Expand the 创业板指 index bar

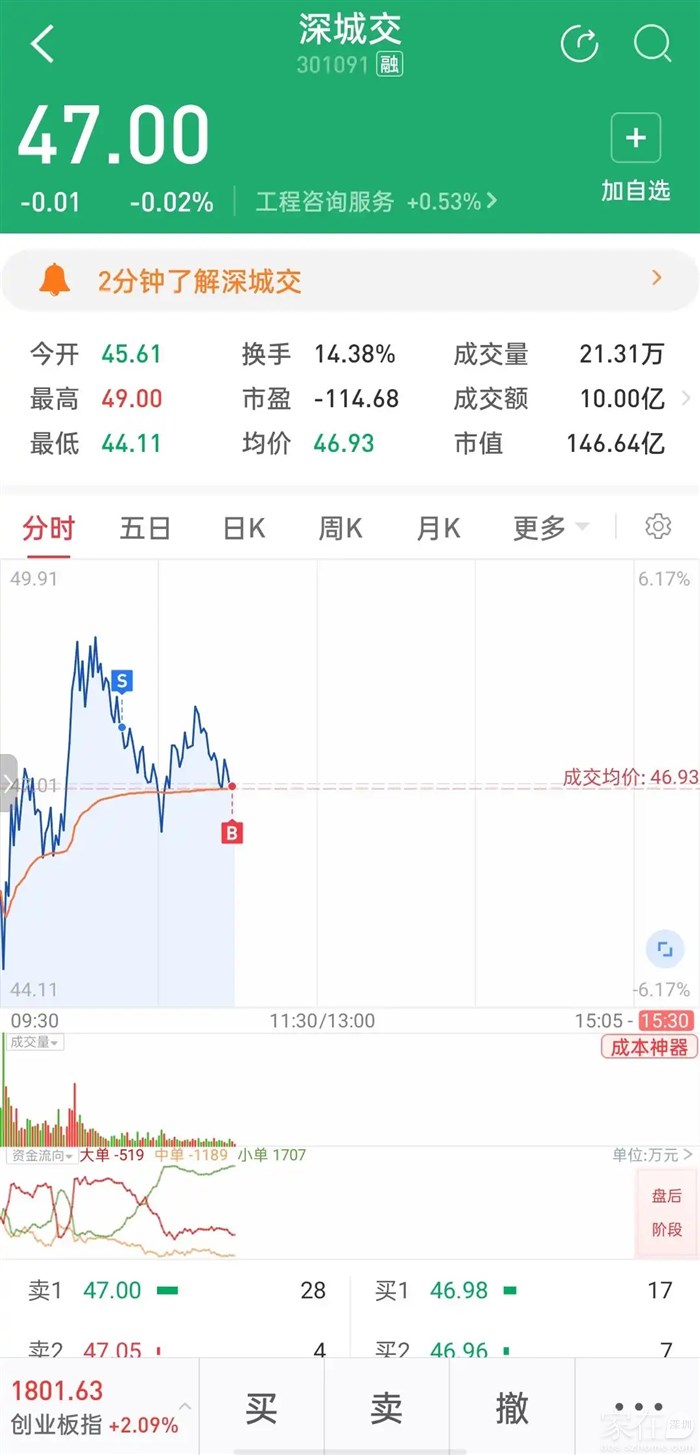point(95,1408)
